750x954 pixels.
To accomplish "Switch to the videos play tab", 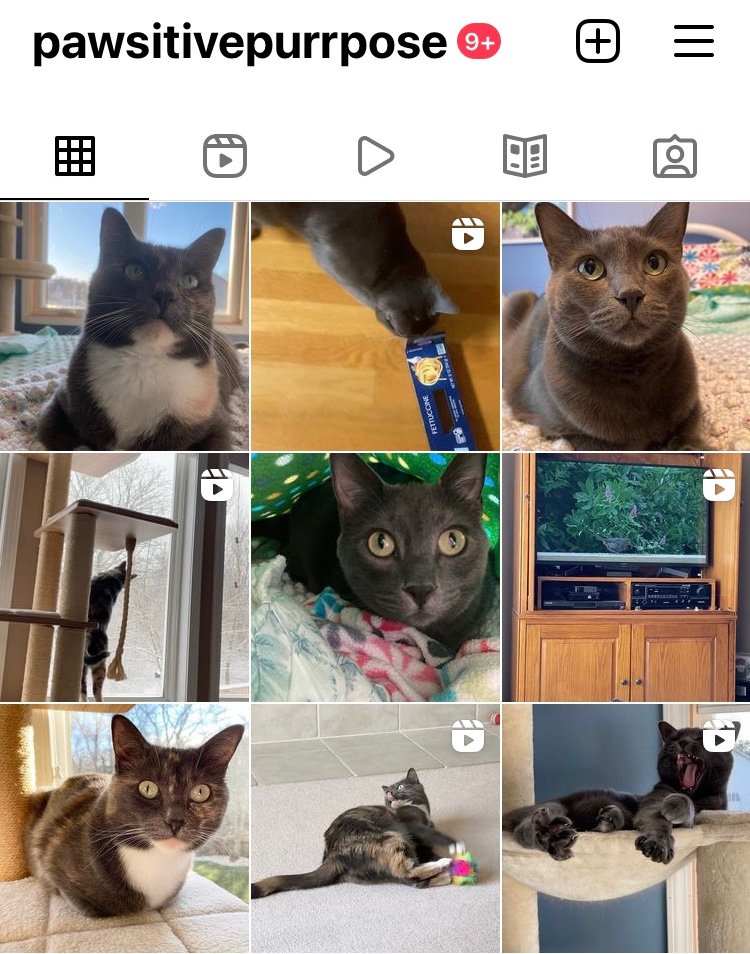I will pyautogui.click(x=375, y=157).
